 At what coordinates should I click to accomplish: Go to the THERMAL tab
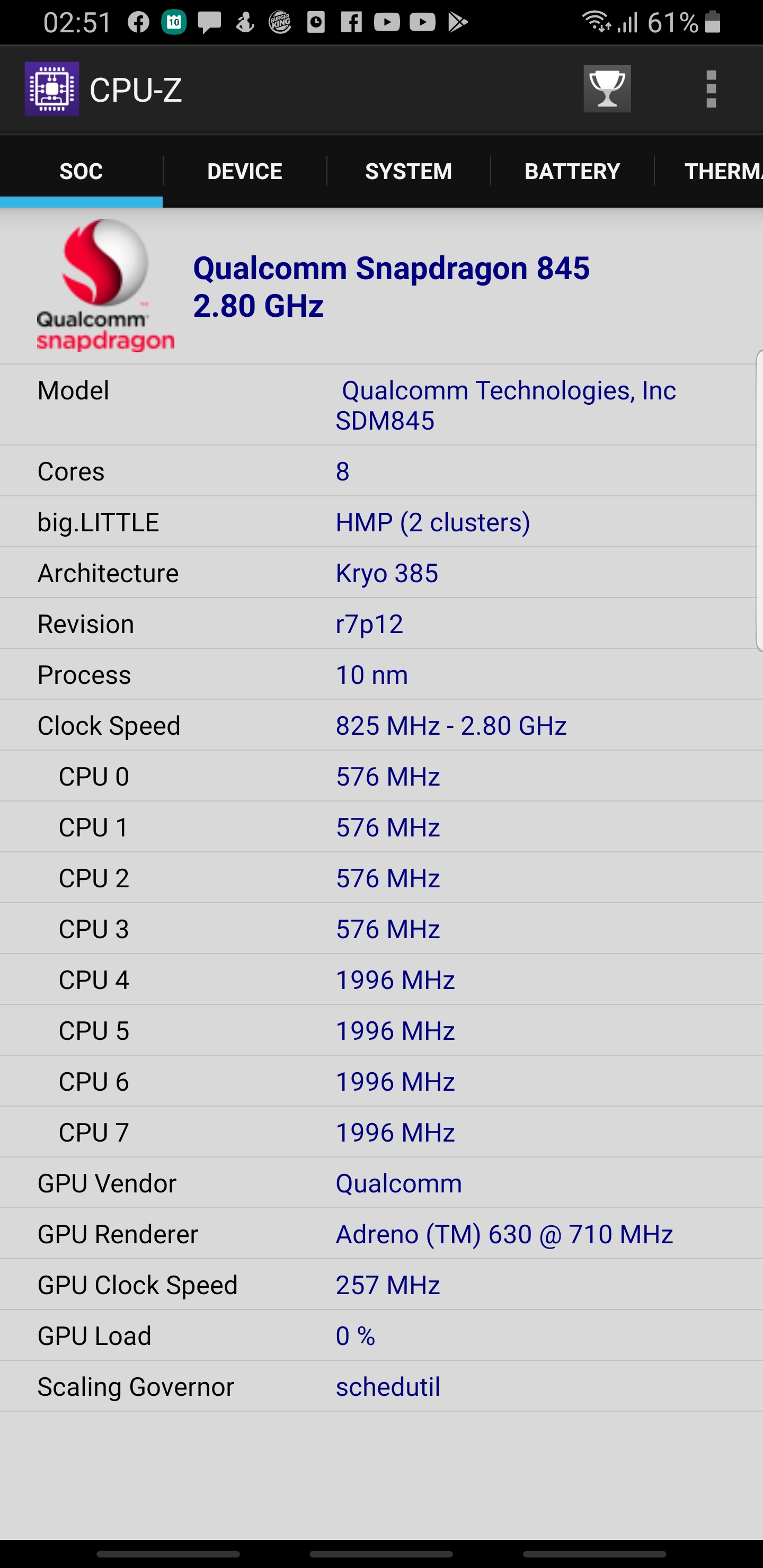pos(710,171)
